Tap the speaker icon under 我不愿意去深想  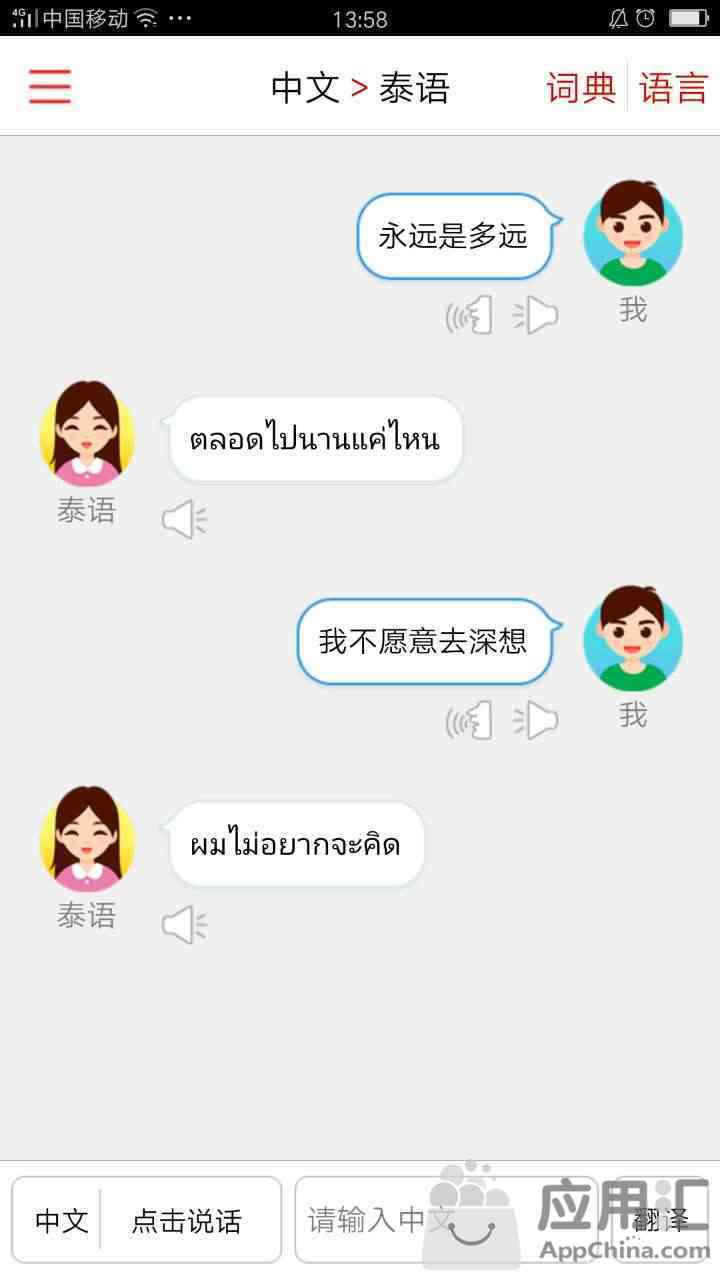pos(469,720)
